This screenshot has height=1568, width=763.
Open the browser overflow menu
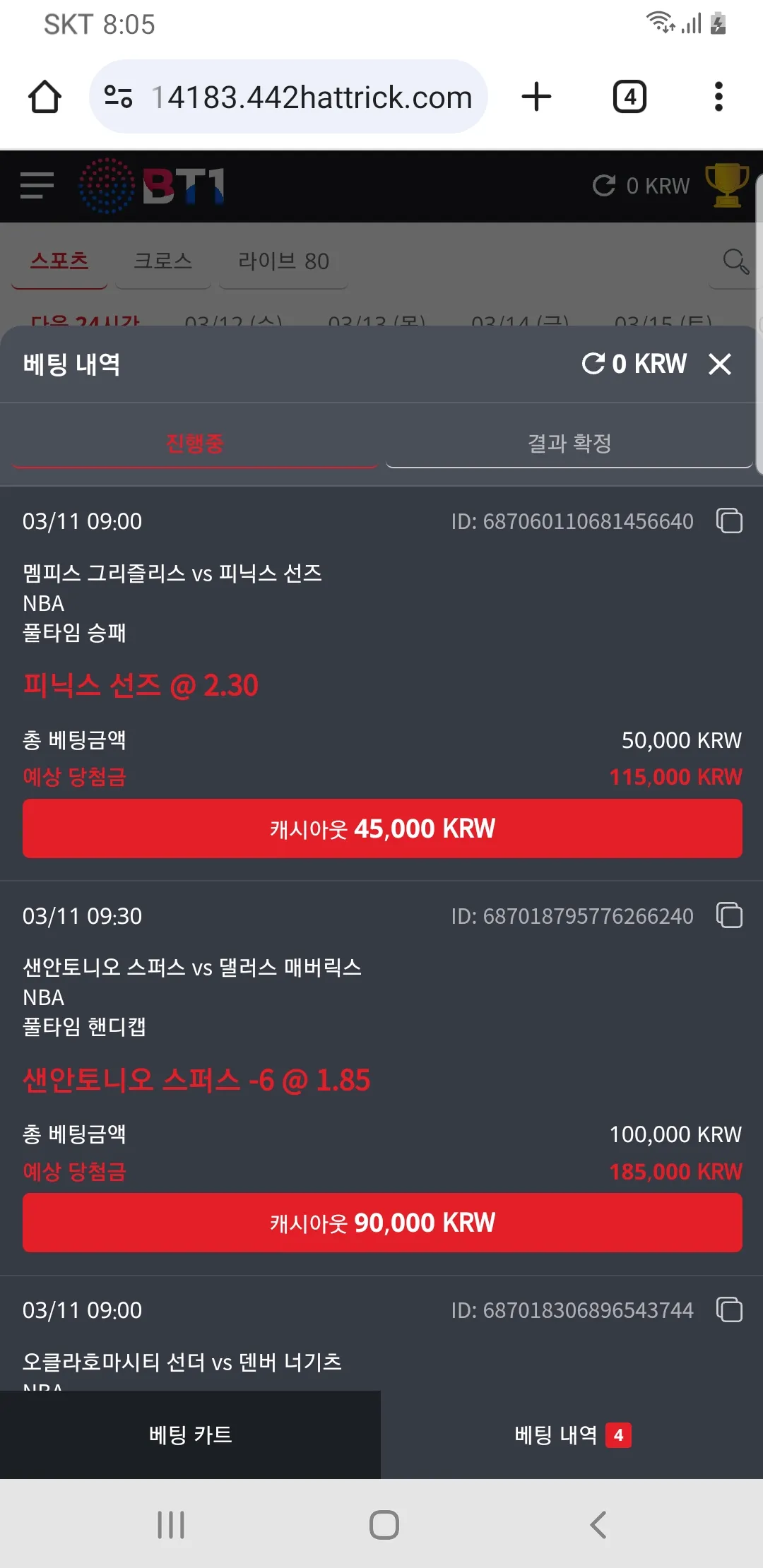pyautogui.click(x=718, y=97)
